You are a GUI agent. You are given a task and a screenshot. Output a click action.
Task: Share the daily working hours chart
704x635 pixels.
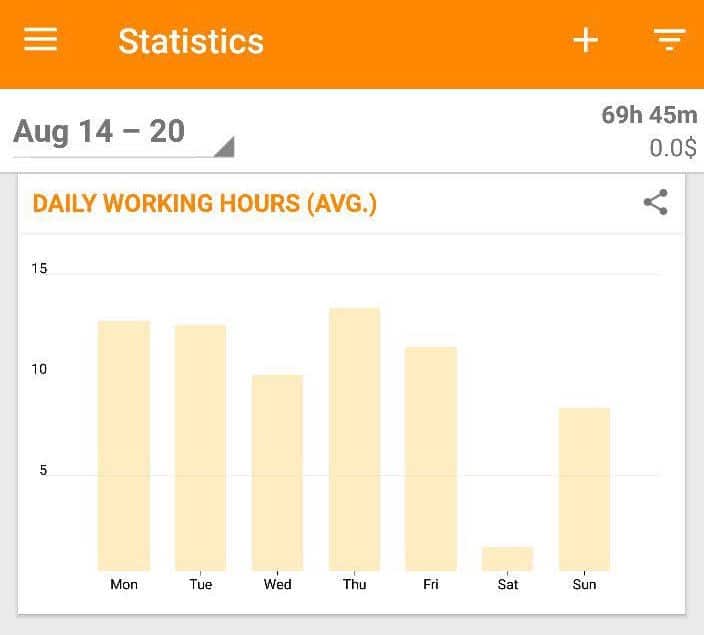655,203
